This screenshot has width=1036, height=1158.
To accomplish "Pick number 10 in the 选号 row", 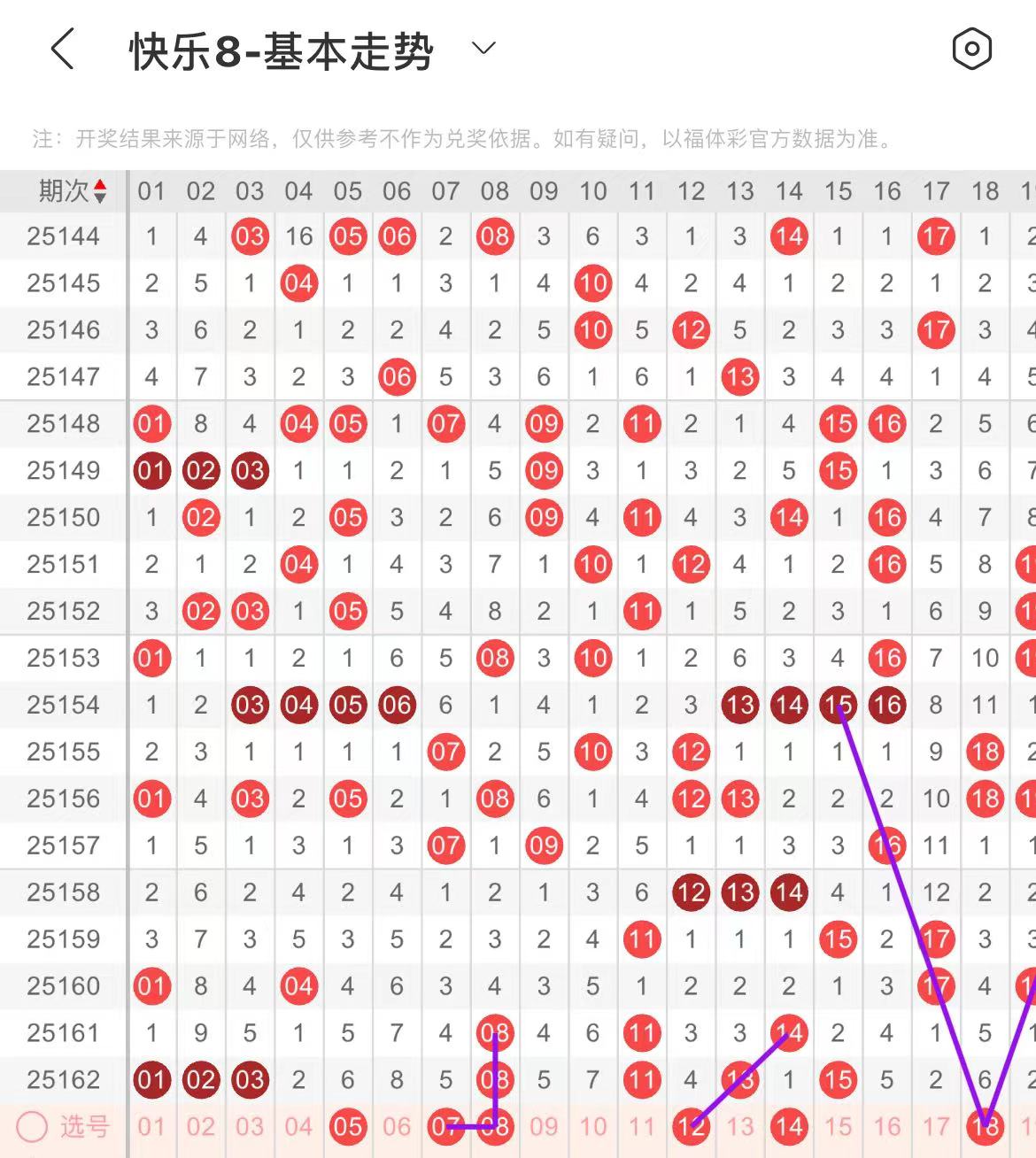I will tap(592, 1127).
